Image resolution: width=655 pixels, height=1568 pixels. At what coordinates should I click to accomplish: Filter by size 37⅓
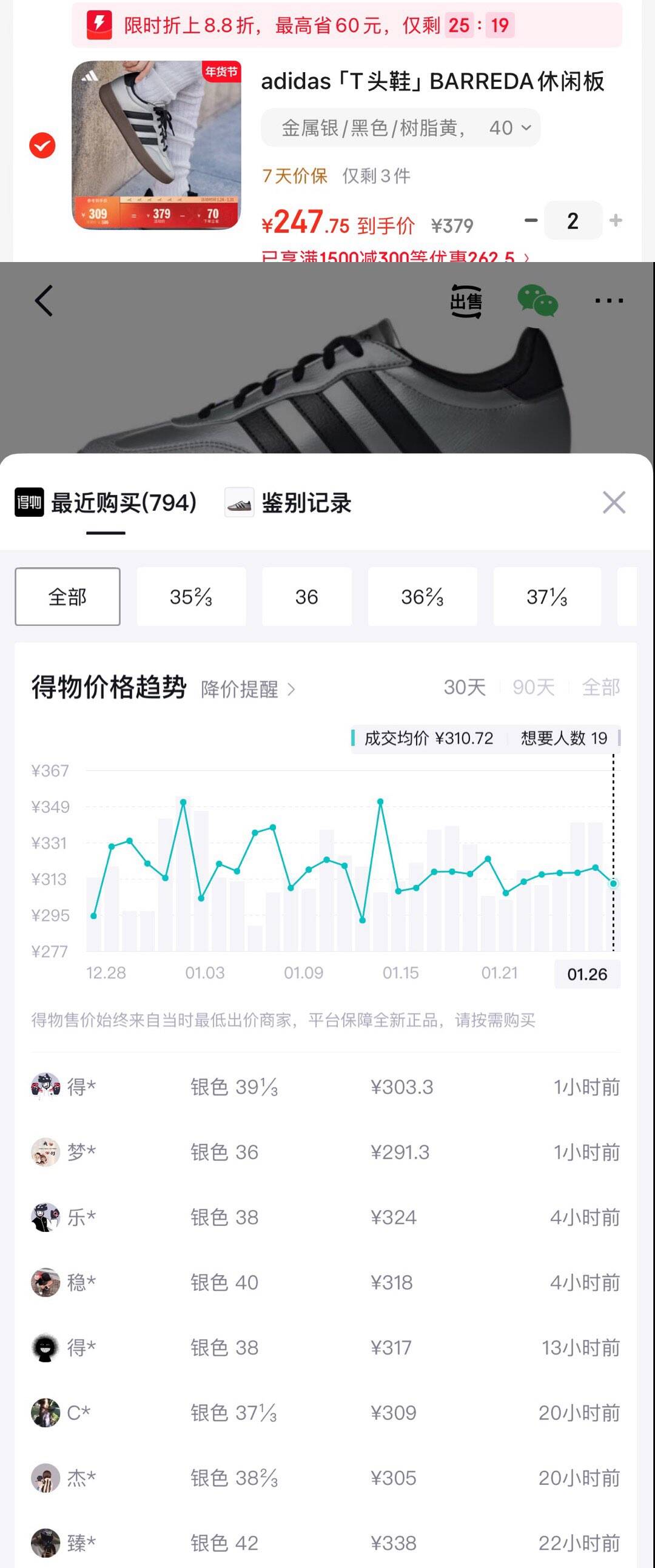(x=546, y=596)
